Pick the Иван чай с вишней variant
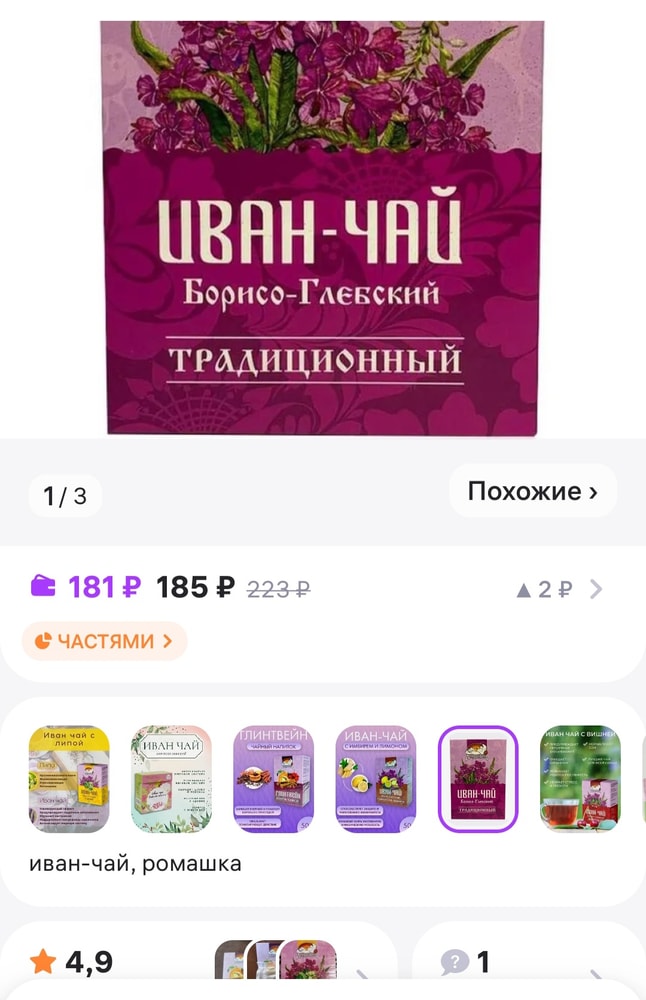The height and width of the screenshot is (1000, 646). point(580,779)
